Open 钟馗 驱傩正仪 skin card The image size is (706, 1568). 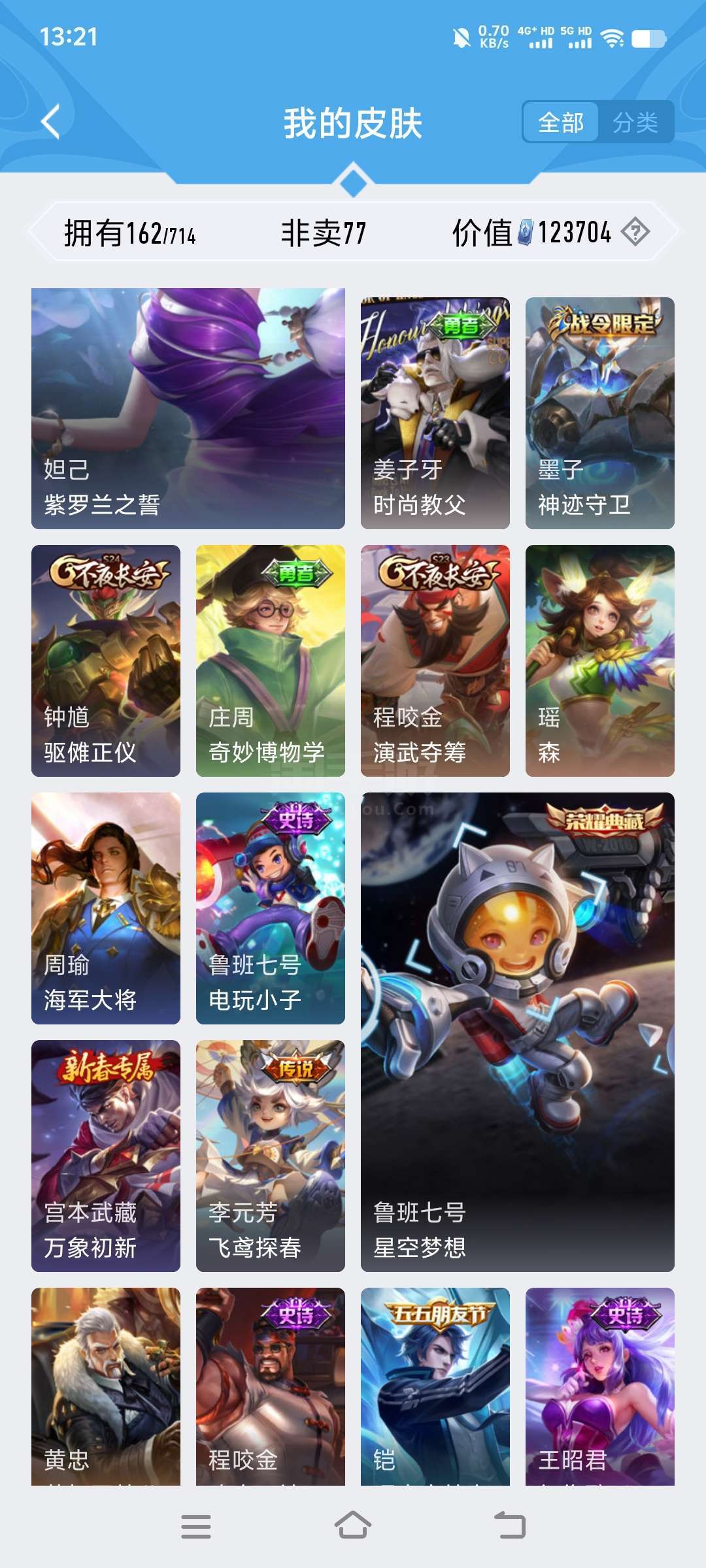(106, 661)
